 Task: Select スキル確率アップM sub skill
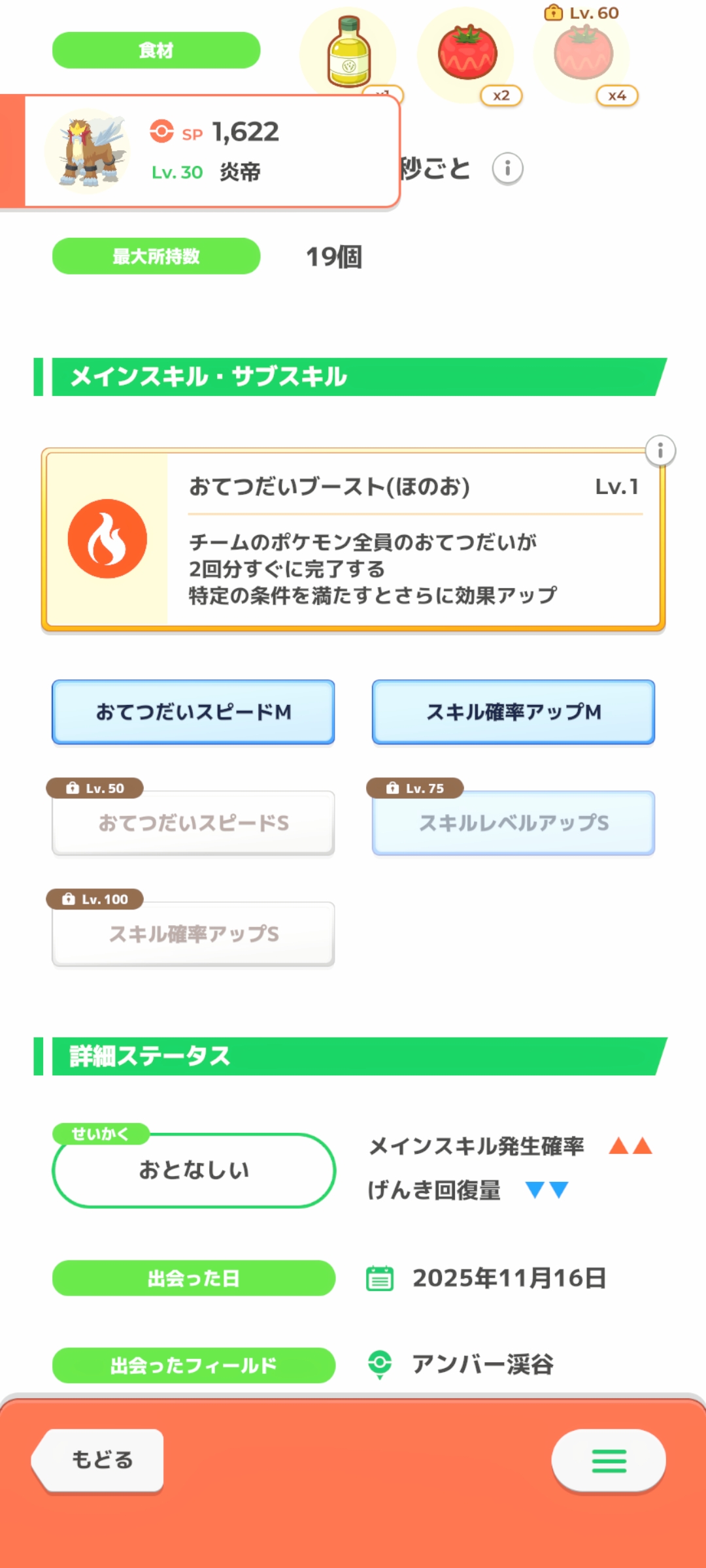[513, 711]
